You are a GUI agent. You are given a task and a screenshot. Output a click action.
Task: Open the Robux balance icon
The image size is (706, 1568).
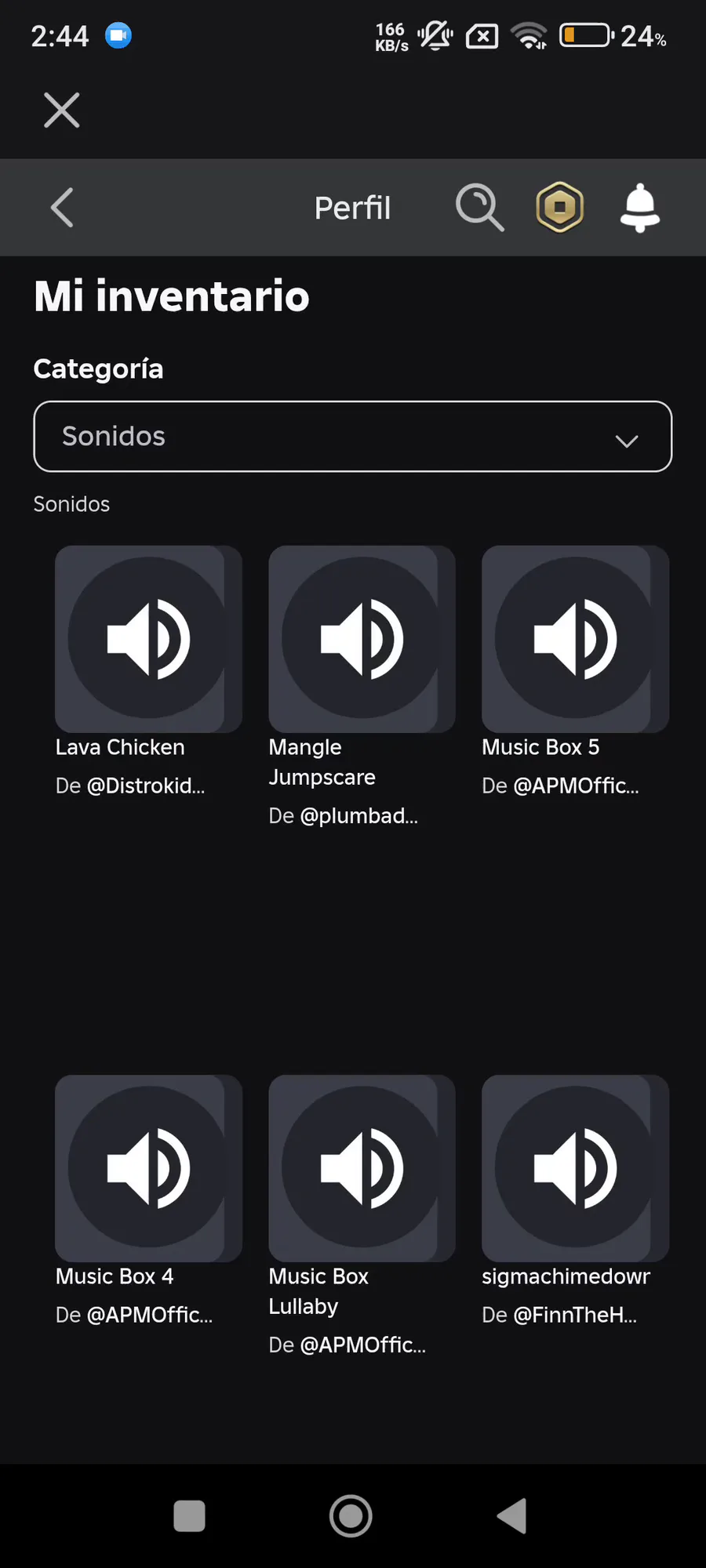(x=559, y=208)
